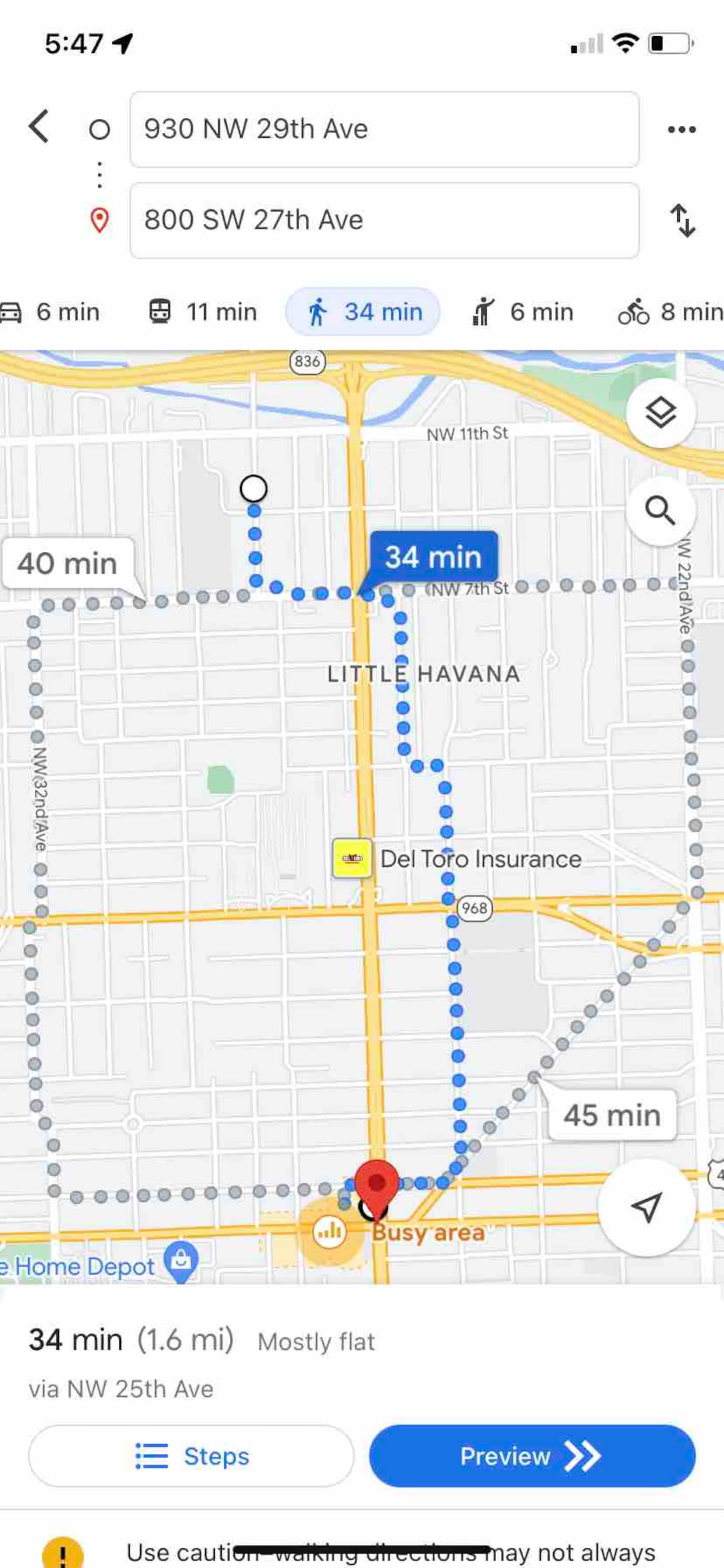Open the Steps list
Screen dimensions: 724x1568
(191, 1456)
